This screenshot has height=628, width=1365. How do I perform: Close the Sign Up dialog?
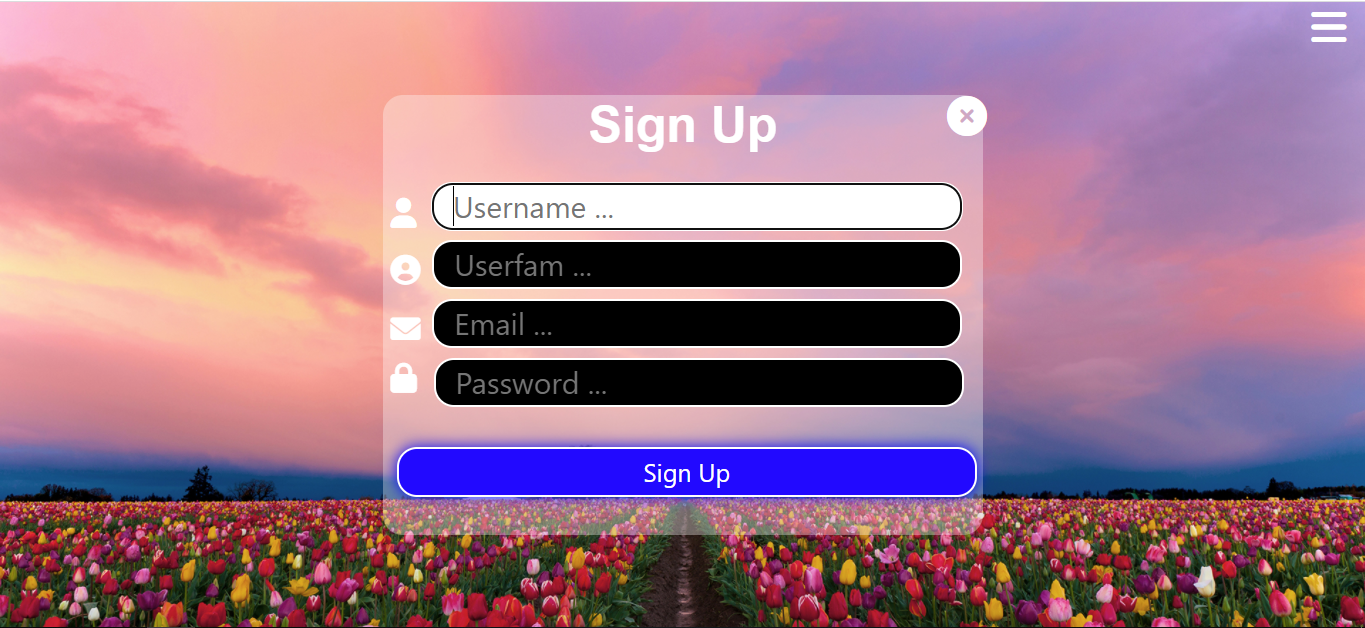(x=966, y=116)
